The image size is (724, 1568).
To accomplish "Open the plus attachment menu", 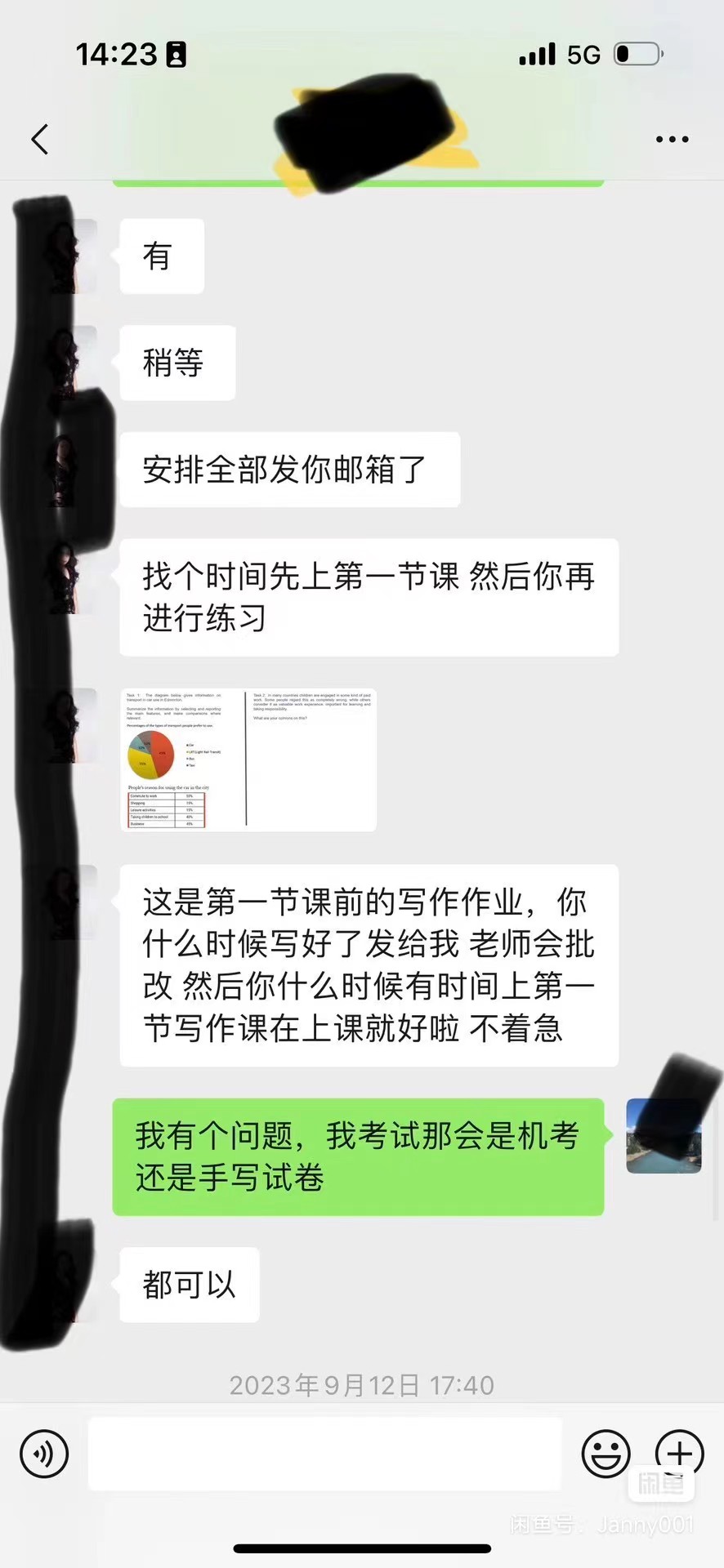I will pos(679,1453).
